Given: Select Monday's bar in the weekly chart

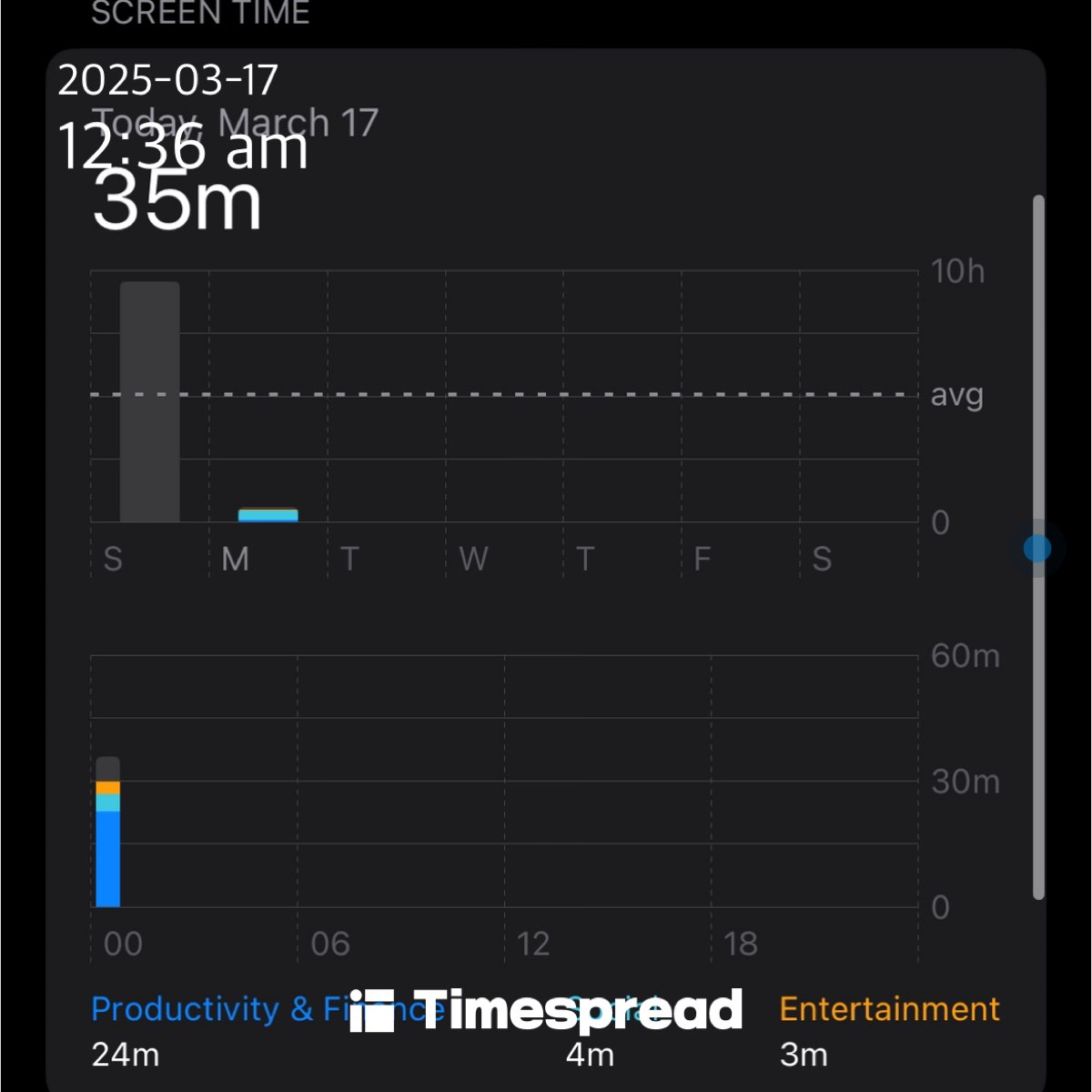Looking at the screenshot, I should pyautogui.click(x=268, y=515).
